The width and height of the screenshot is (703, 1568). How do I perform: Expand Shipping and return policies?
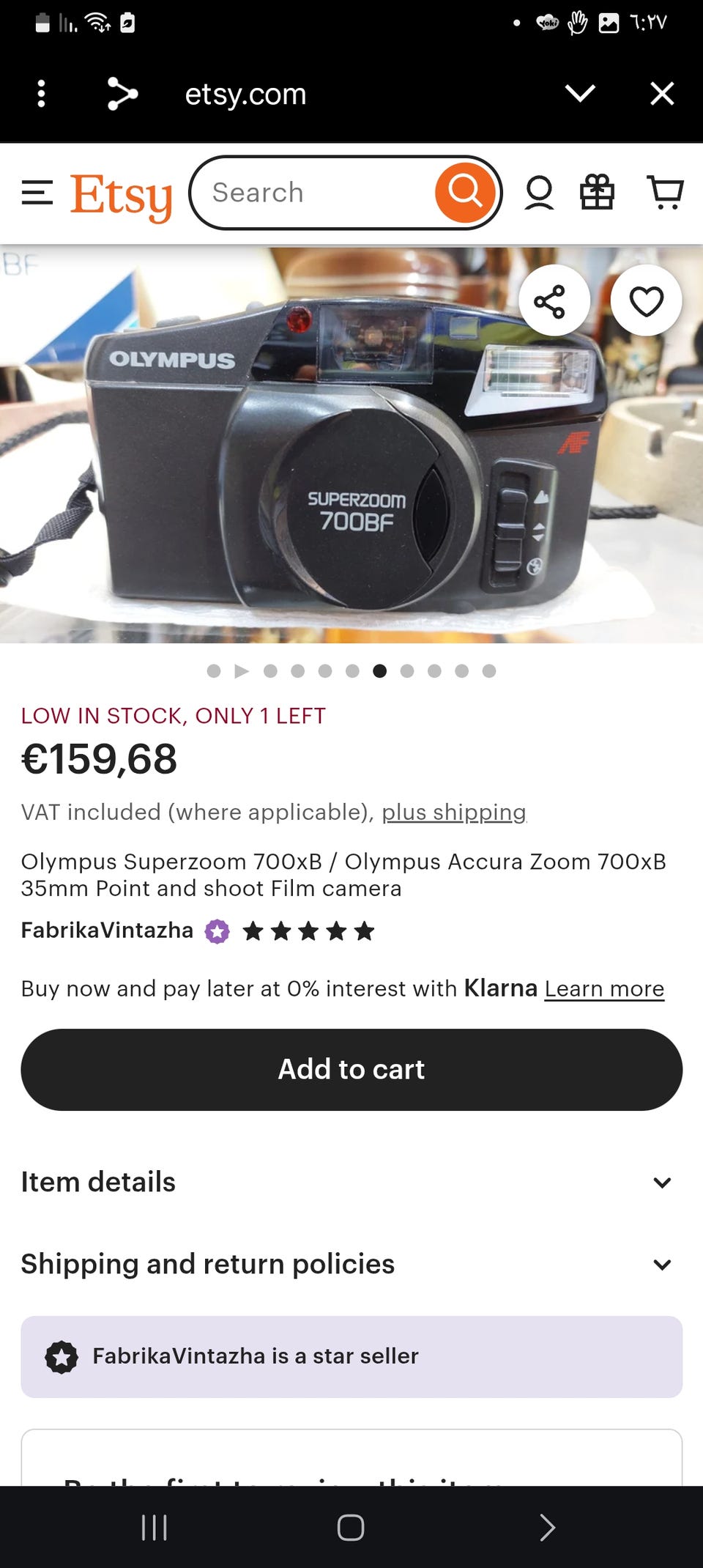351,1265
